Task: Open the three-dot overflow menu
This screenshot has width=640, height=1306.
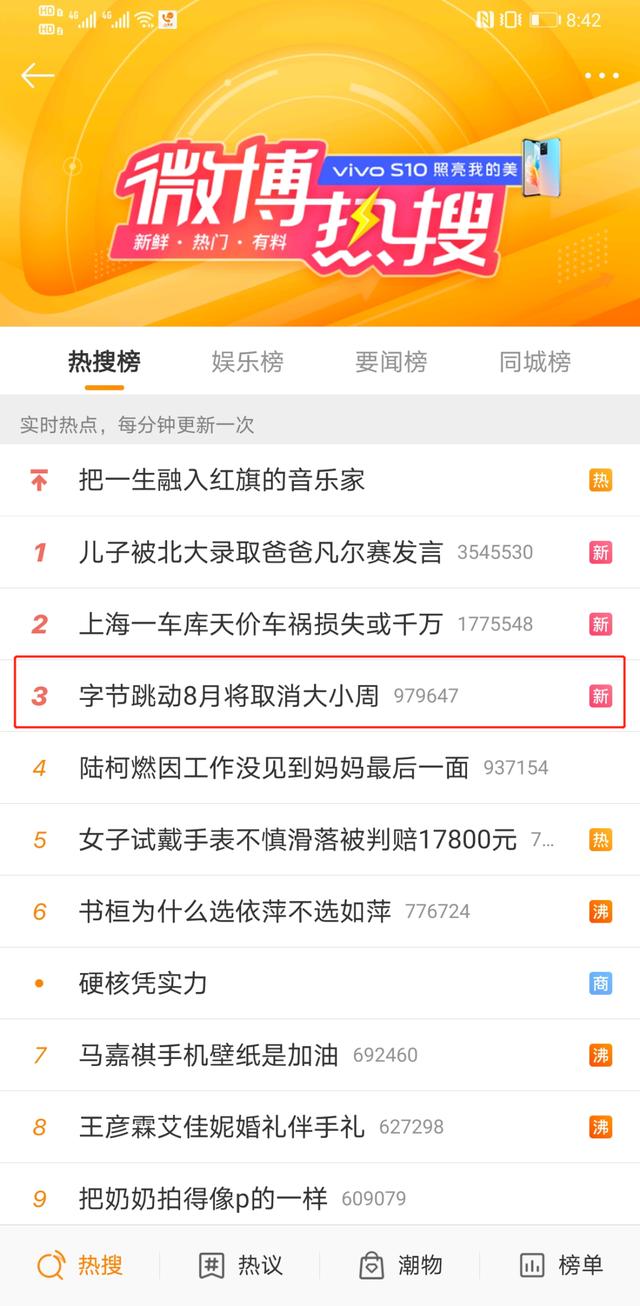Action: pos(601,76)
